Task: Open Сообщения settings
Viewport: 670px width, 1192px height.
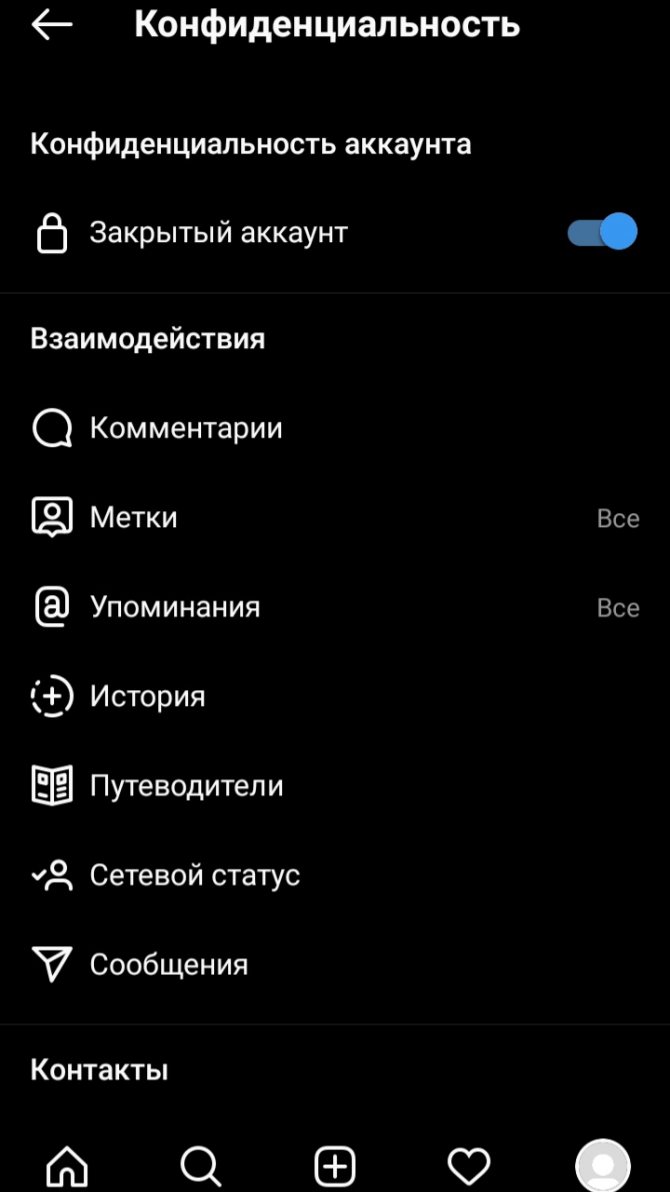Action: (168, 965)
